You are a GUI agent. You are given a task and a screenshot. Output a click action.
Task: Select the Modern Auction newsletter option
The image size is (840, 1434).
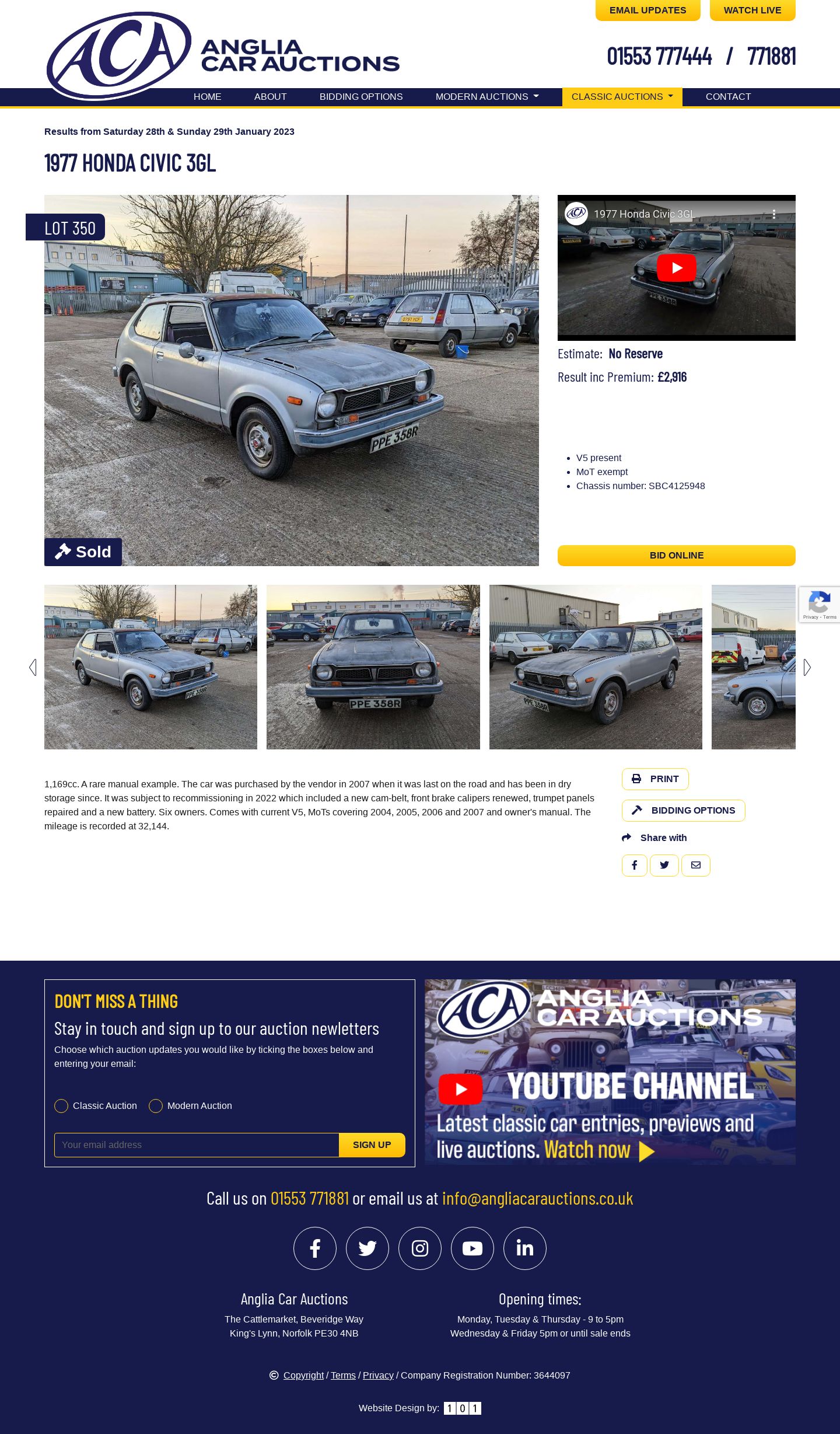156,1106
